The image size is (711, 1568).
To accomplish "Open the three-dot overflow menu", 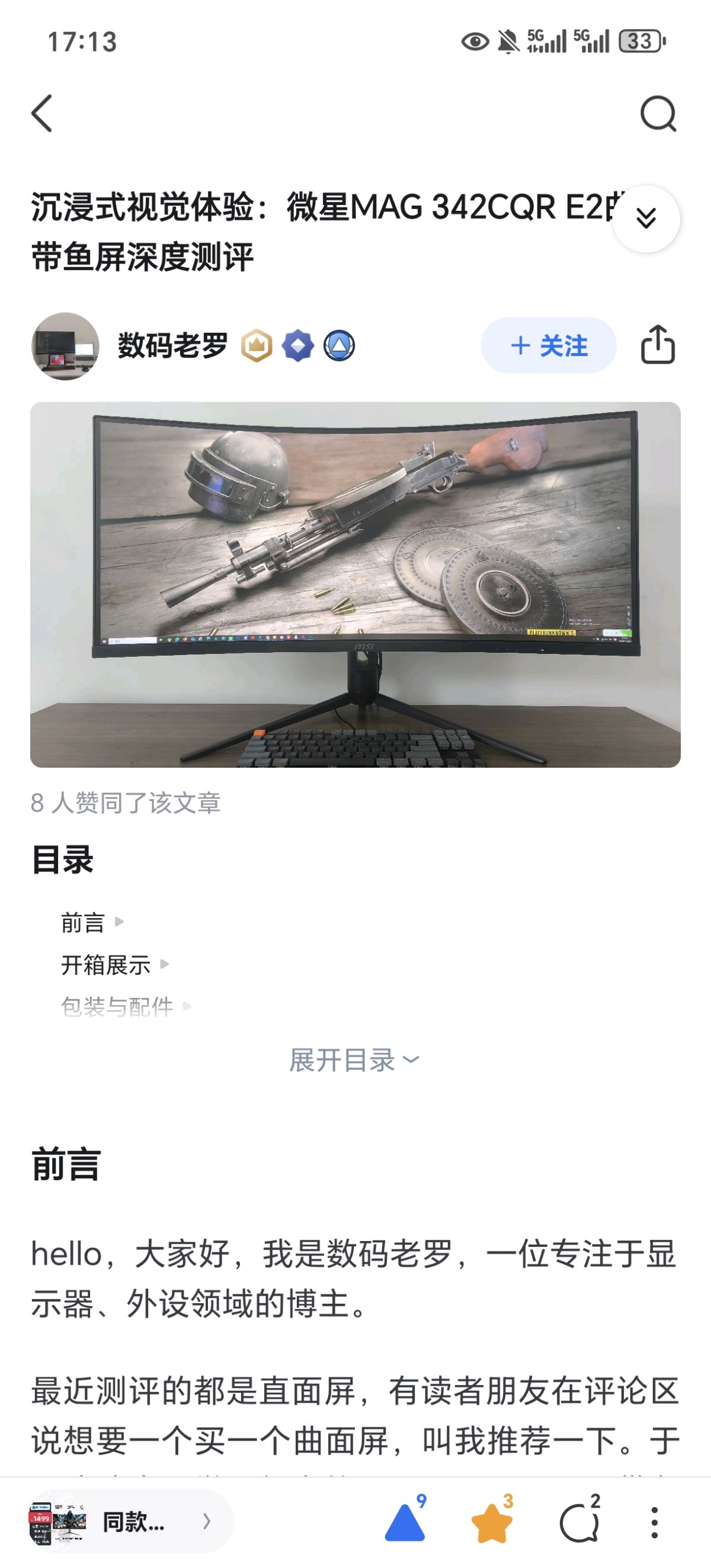I will (654, 1523).
